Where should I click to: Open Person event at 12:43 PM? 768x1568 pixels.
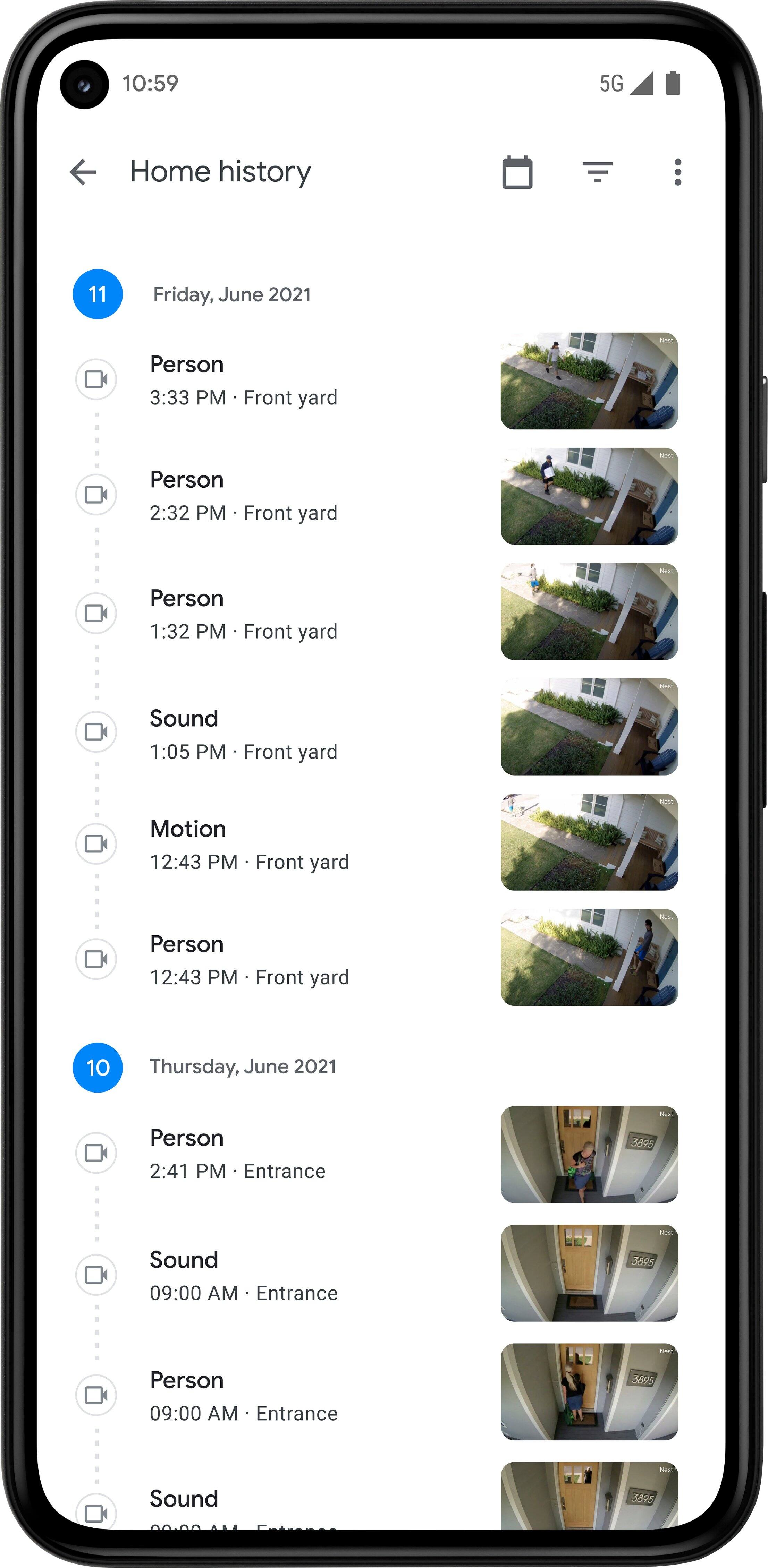(250, 960)
